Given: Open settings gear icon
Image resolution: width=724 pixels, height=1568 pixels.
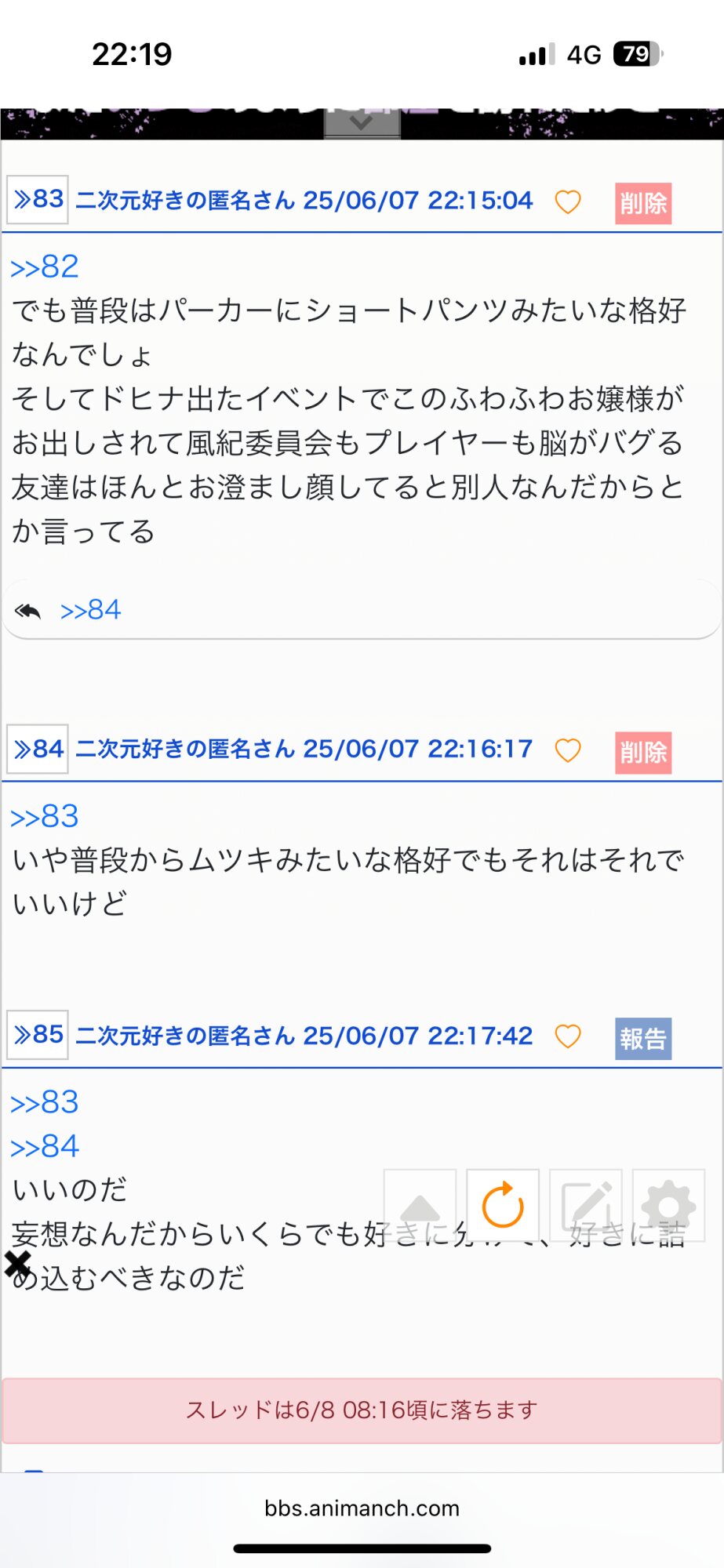Looking at the screenshot, I should pyautogui.click(x=668, y=1206).
